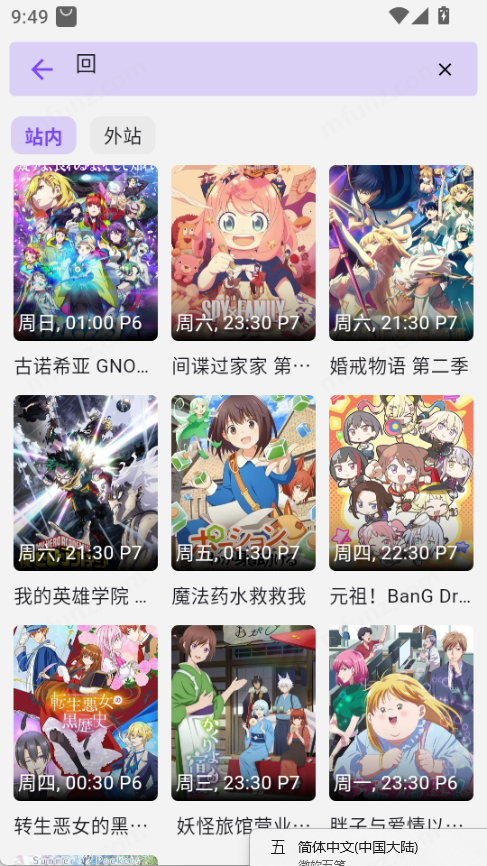This screenshot has height=866, width=487.
Task: Switch to the 站内 tab
Action: 44,135
